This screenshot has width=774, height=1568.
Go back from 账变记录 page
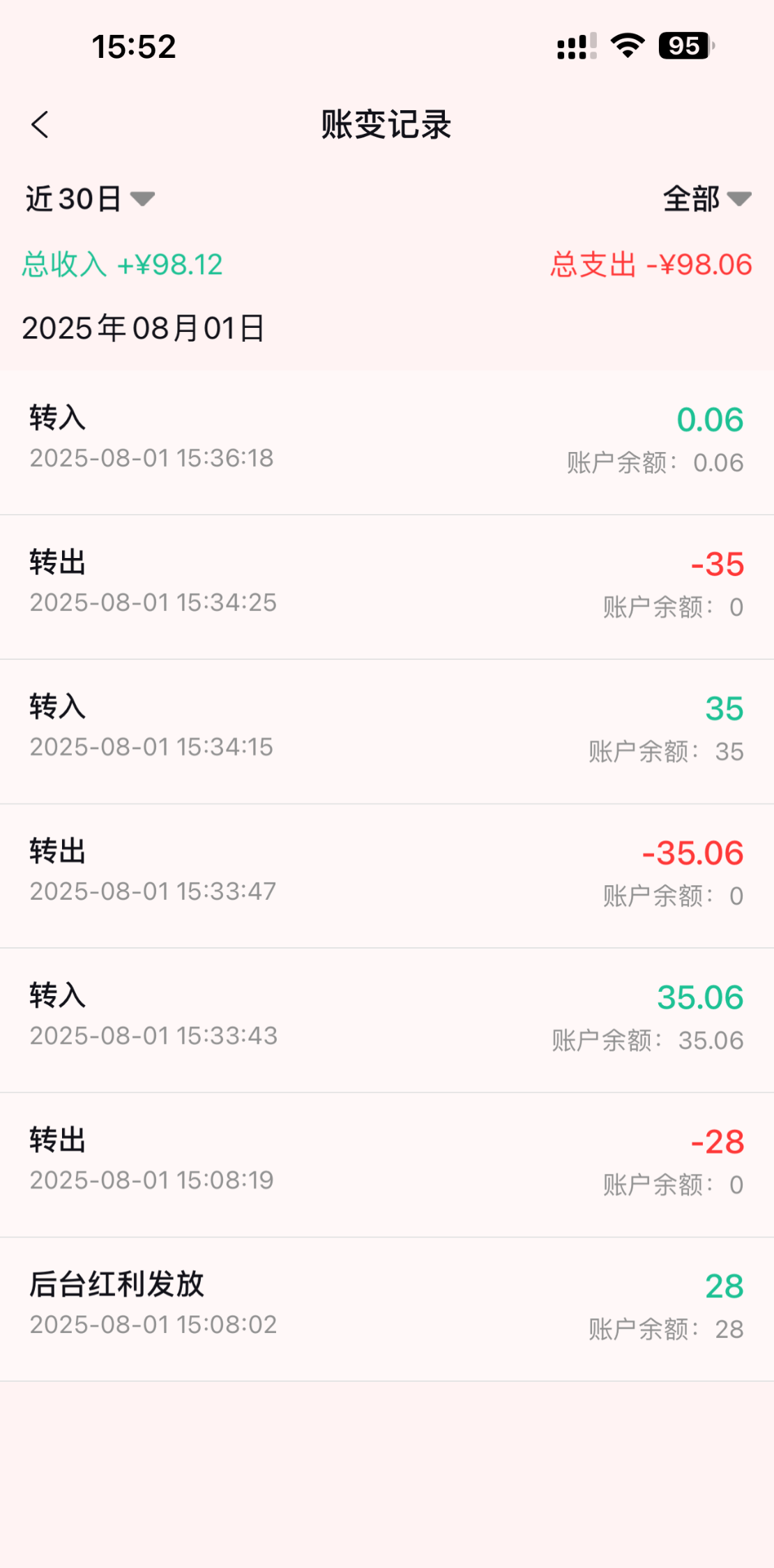pyautogui.click(x=40, y=126)
